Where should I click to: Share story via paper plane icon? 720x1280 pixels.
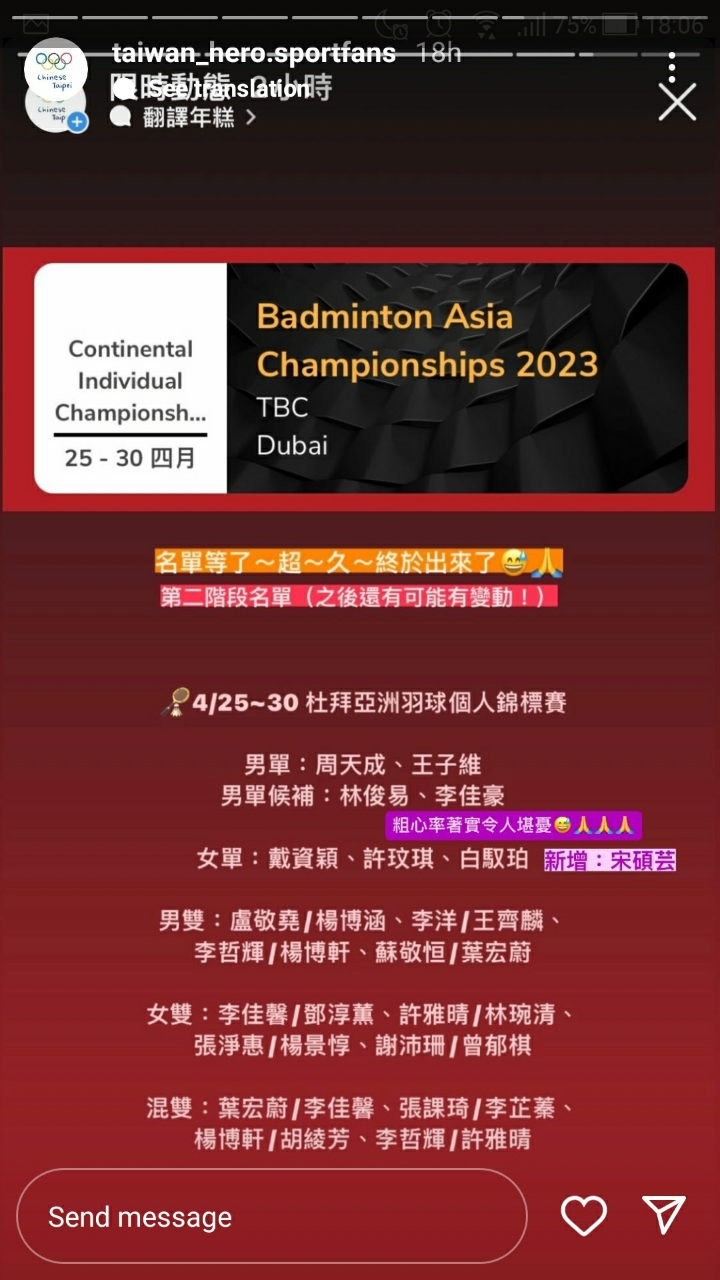pyautogui.click(x=664, y=1215)
